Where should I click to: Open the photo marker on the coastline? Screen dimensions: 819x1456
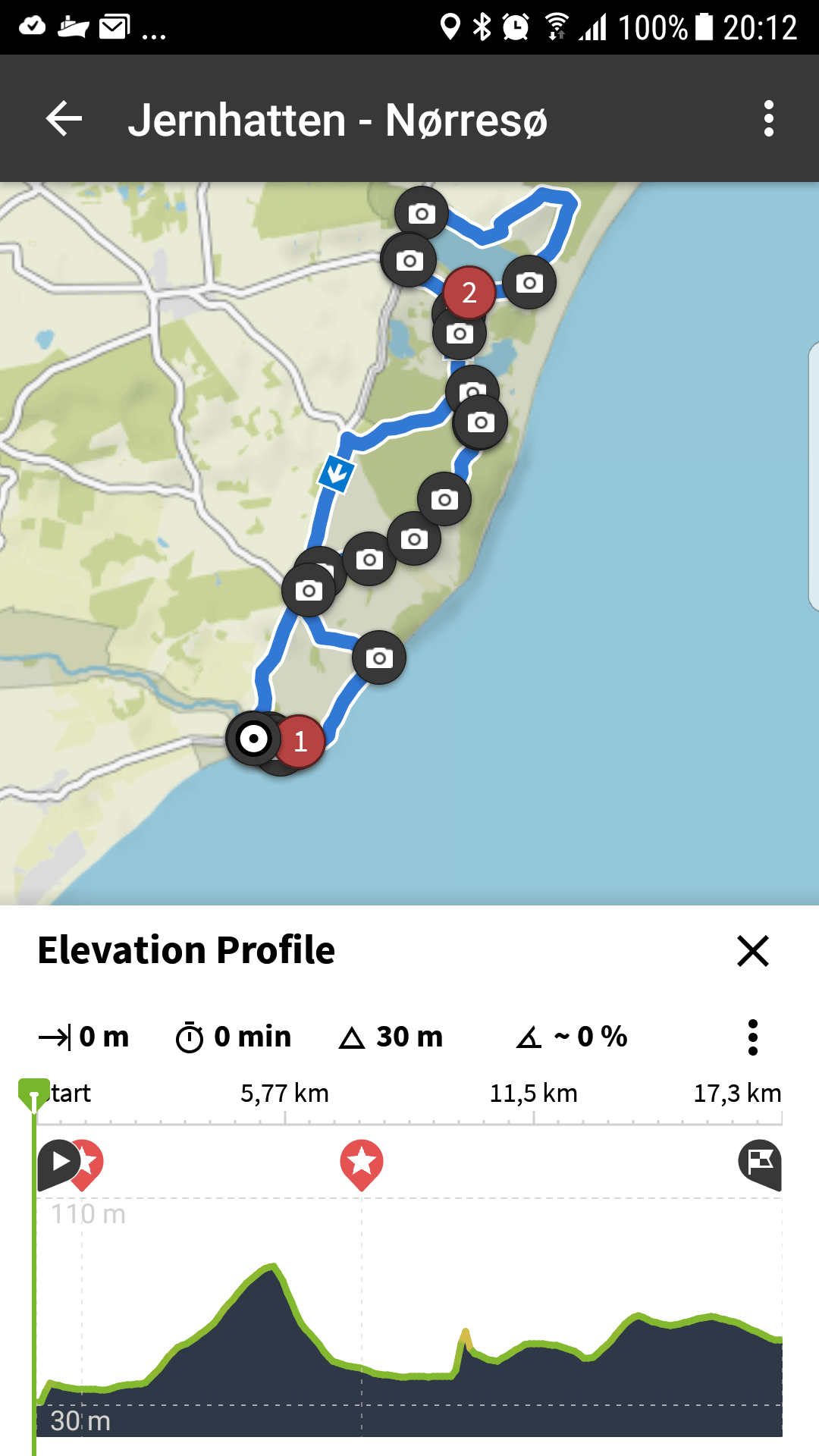tap(379, 657)
